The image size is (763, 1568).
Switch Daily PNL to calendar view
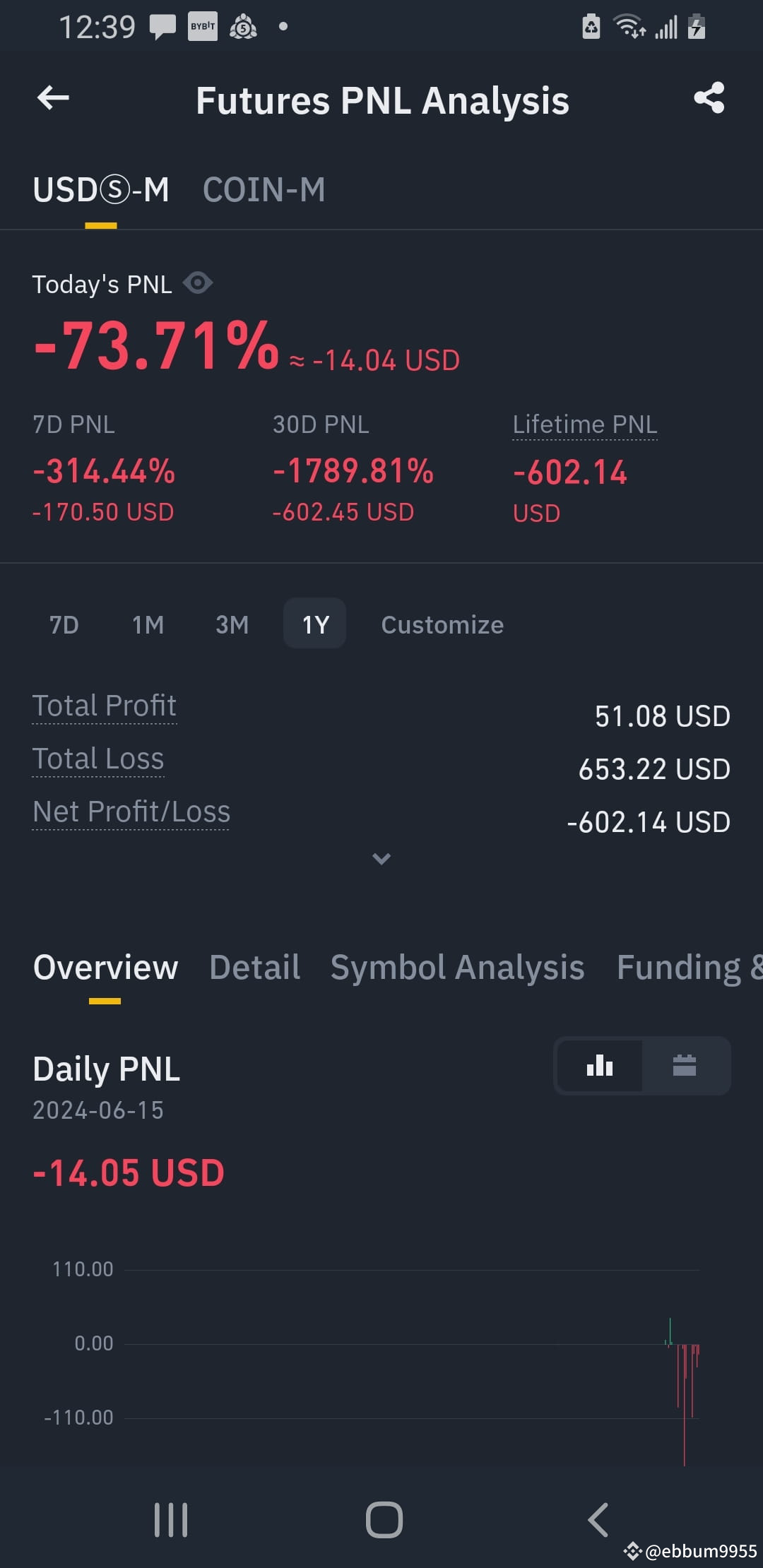(685, 1065)
